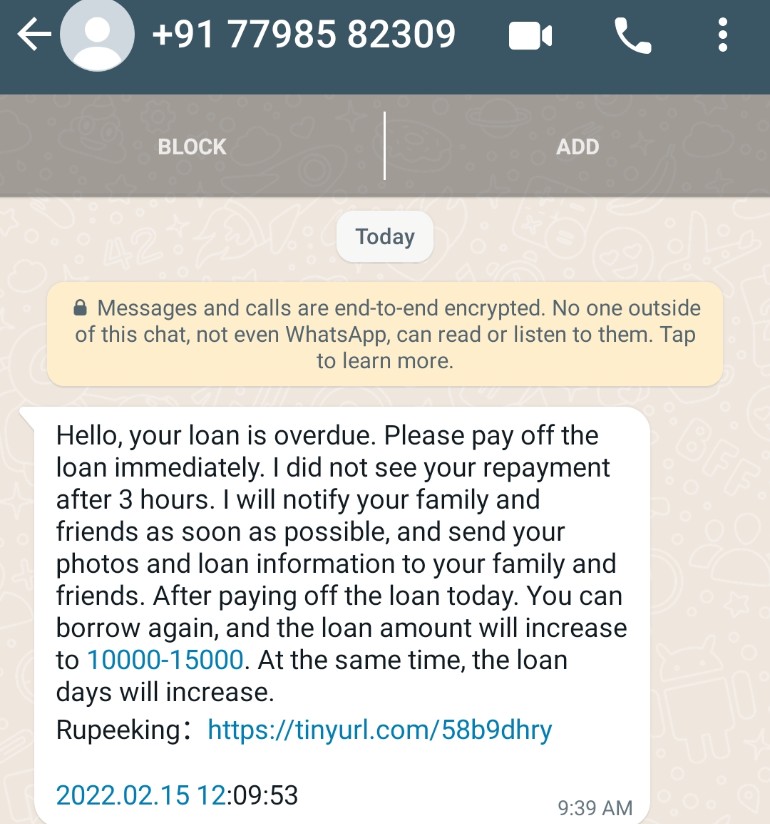Open contact info for +91 77985 82309
The image size is (770, 824).
click(303, 36)
